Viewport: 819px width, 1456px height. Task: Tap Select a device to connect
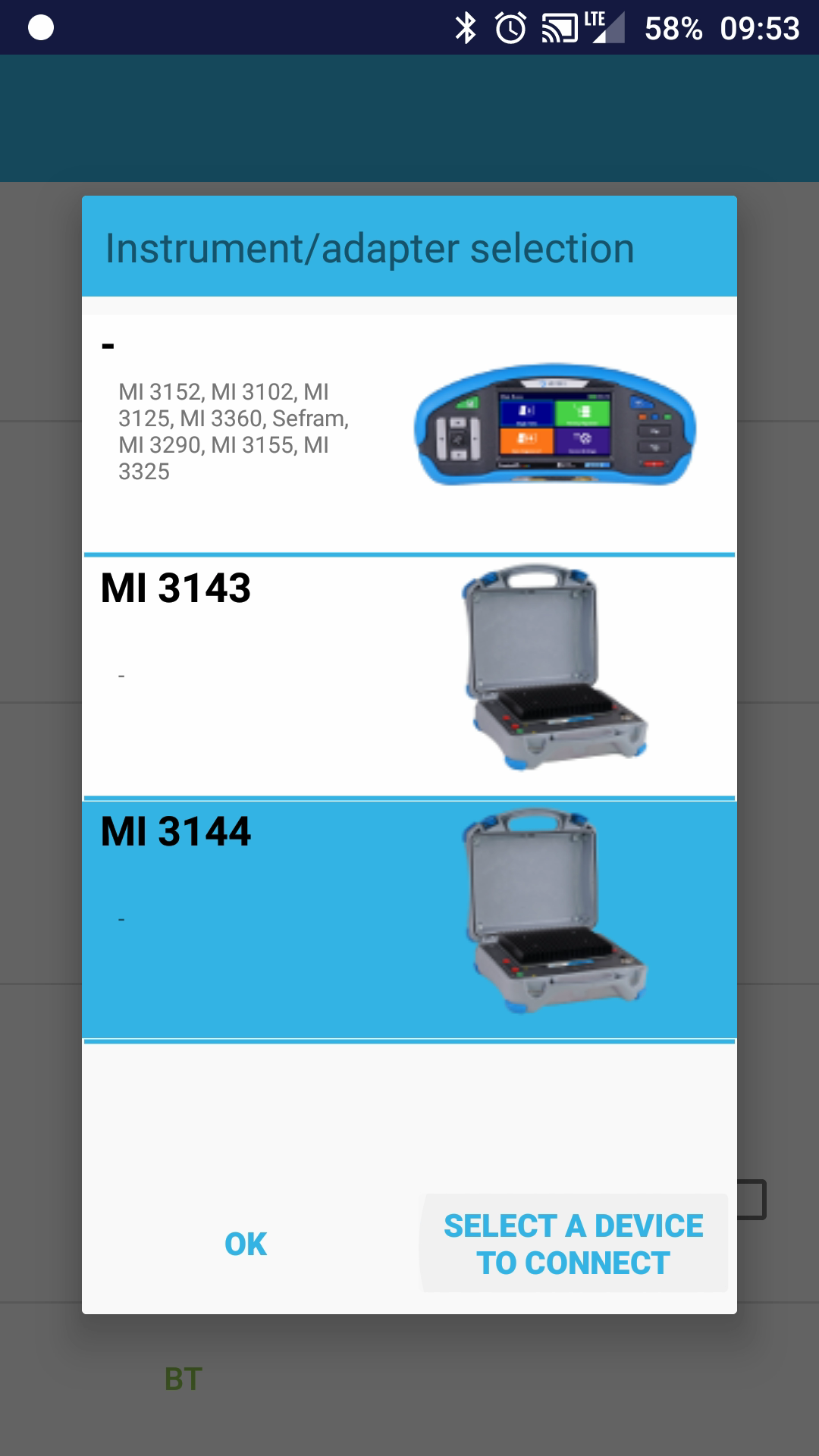[573, 1244]
